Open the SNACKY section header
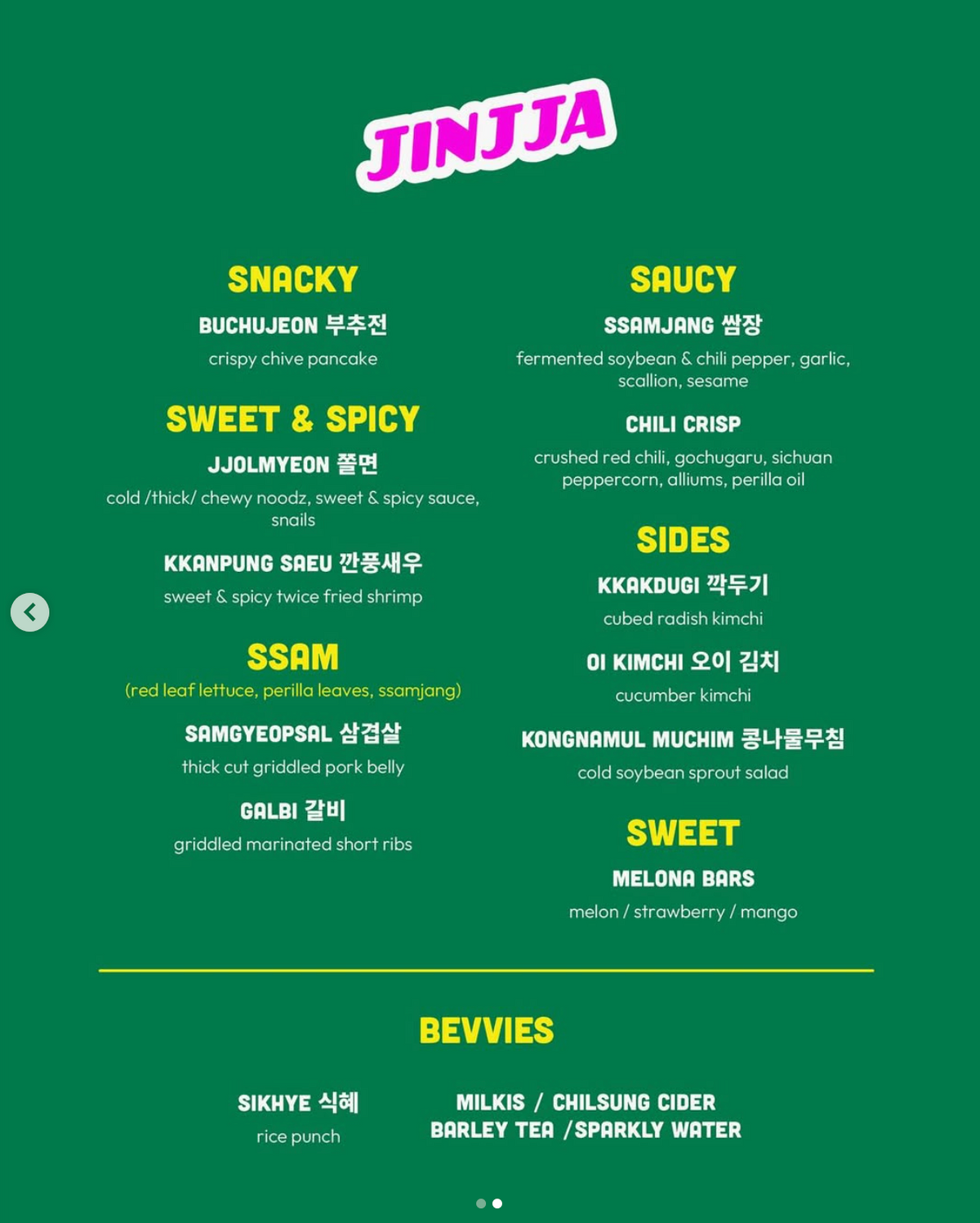The image size is (980, 1223). [x=292, y=279]
